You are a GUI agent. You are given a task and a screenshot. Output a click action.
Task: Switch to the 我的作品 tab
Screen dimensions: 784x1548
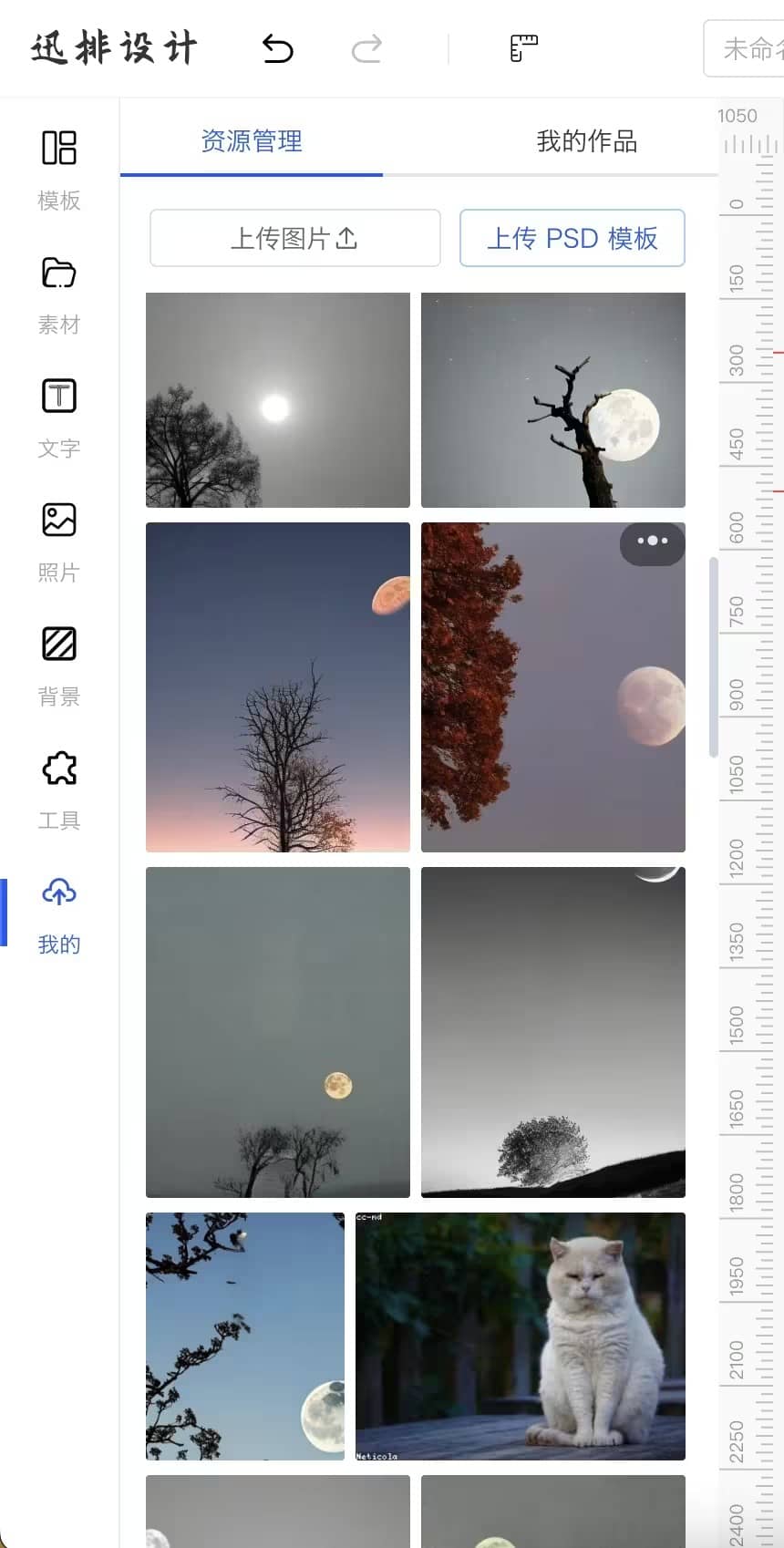point(586,141)
